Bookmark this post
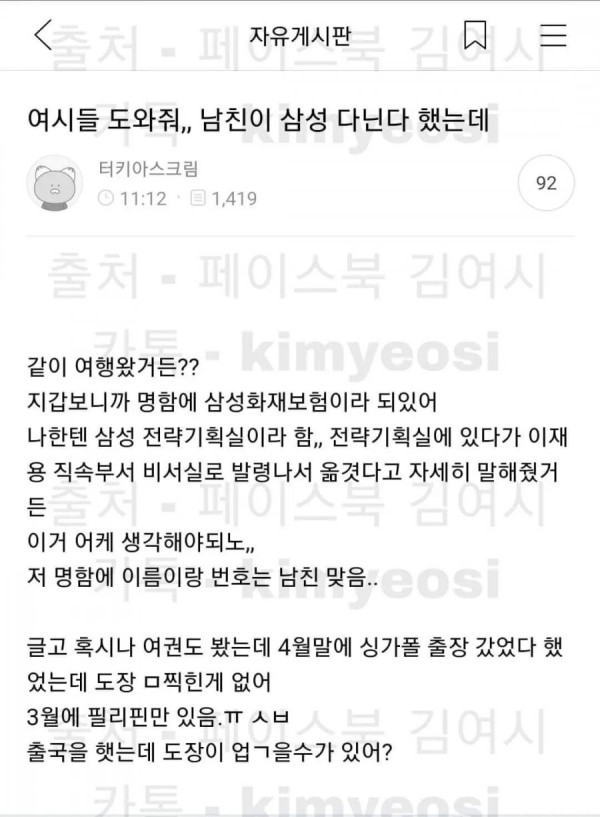This screenshot has width=600, height=817. tap(476, 37)
